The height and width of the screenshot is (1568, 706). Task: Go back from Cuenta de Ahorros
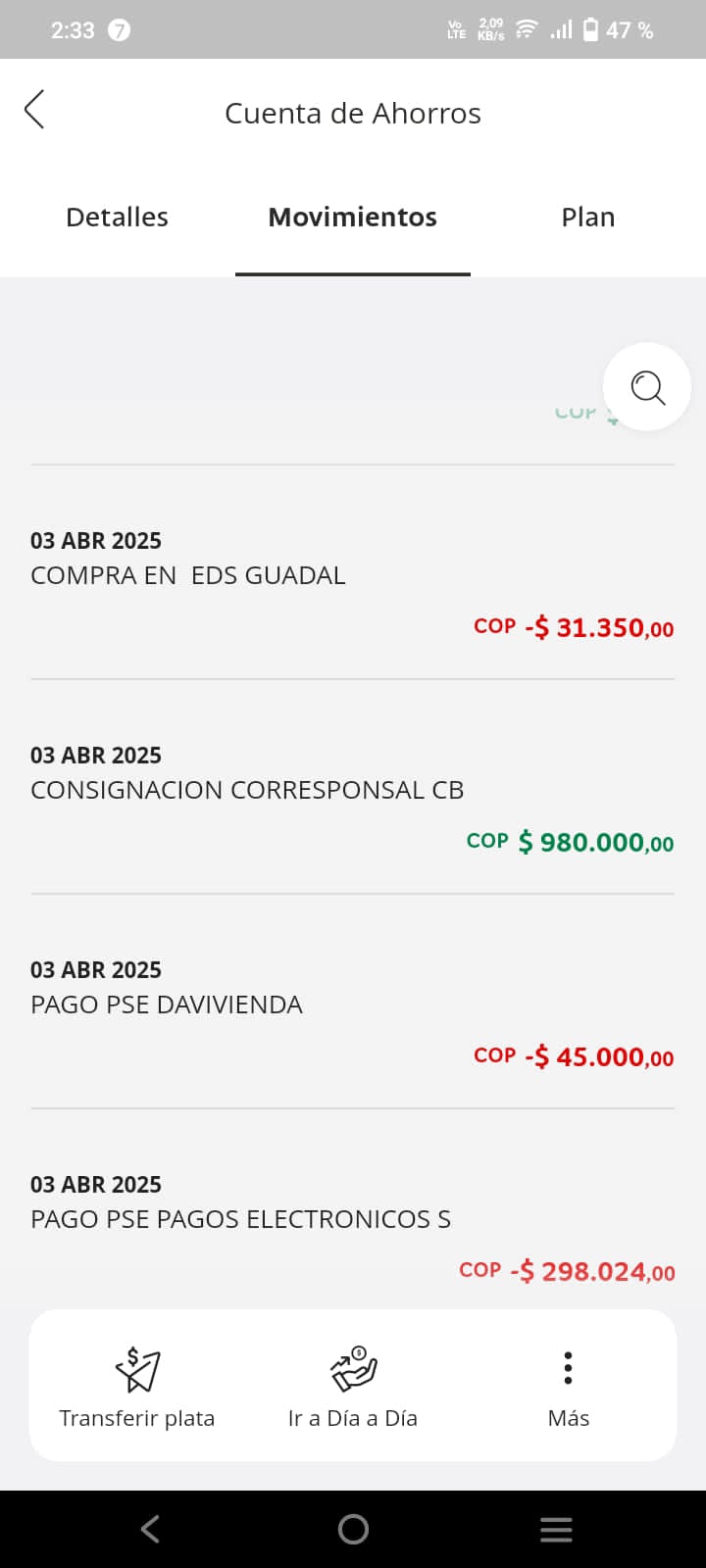pos(35,110)
